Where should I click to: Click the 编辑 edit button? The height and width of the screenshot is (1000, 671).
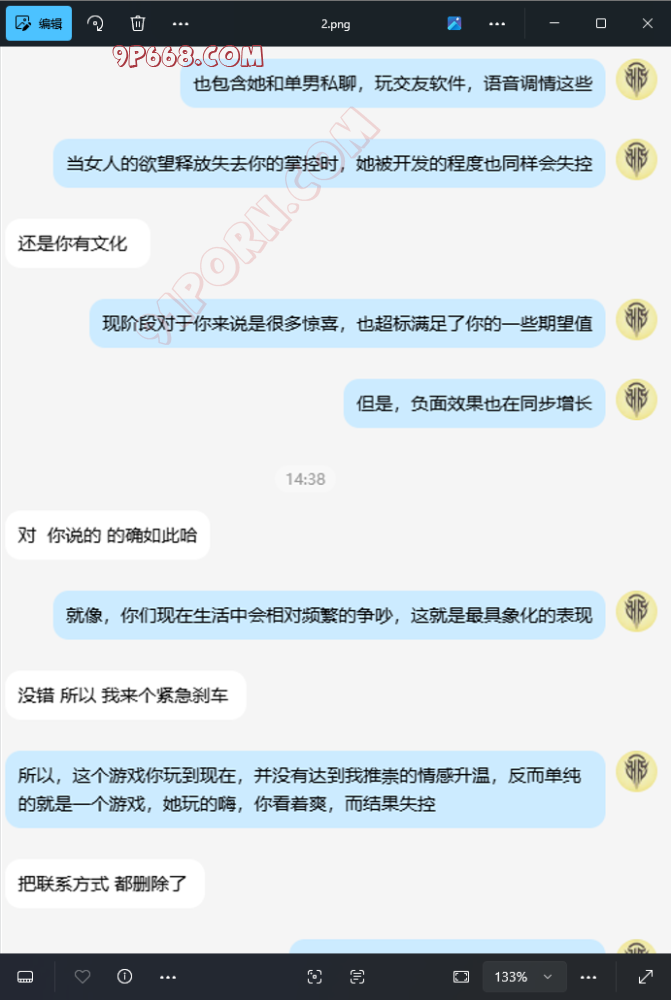[x=39, y=23]
